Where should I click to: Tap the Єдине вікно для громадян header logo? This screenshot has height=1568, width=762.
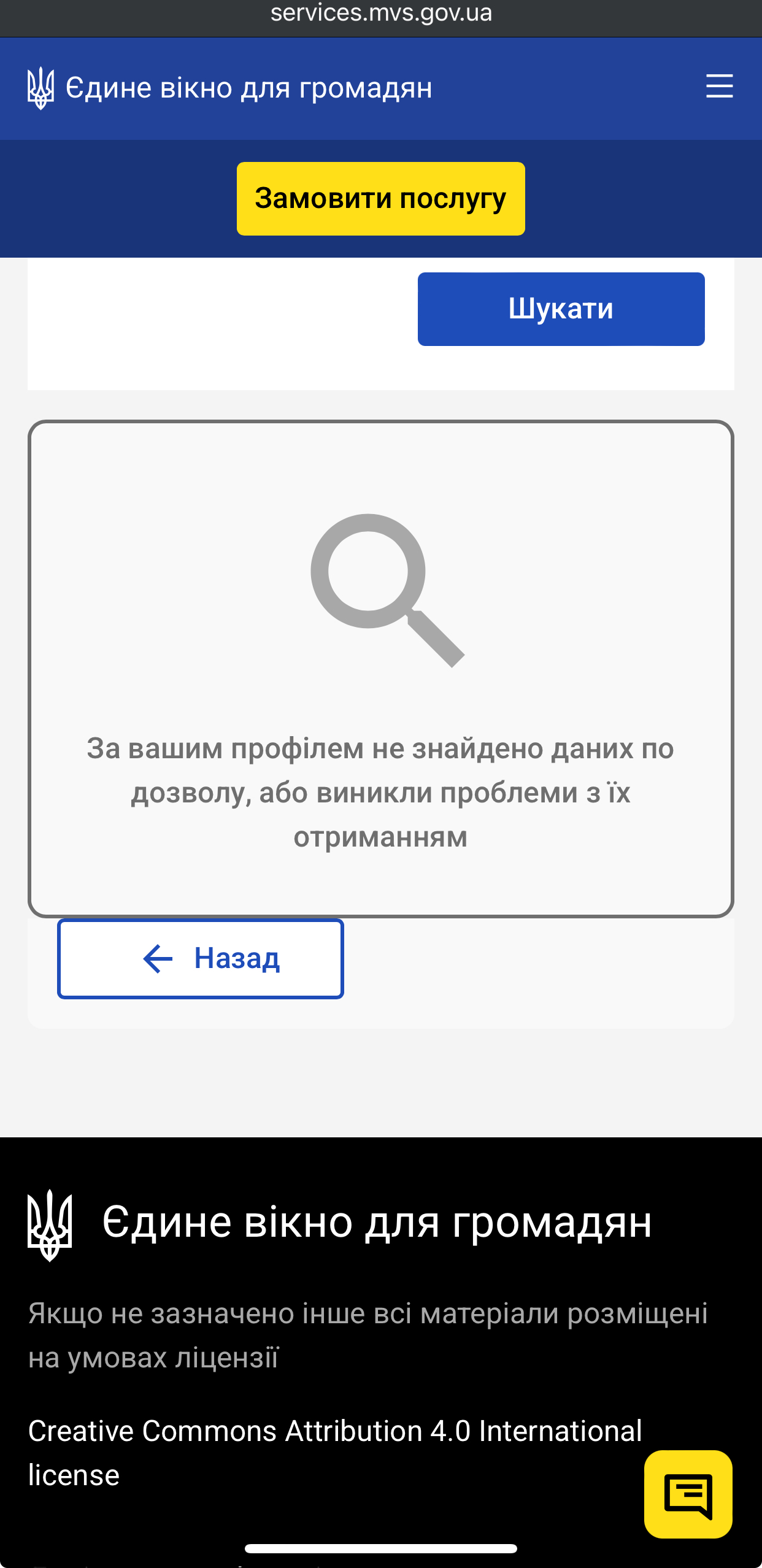(x=230, y=88)
